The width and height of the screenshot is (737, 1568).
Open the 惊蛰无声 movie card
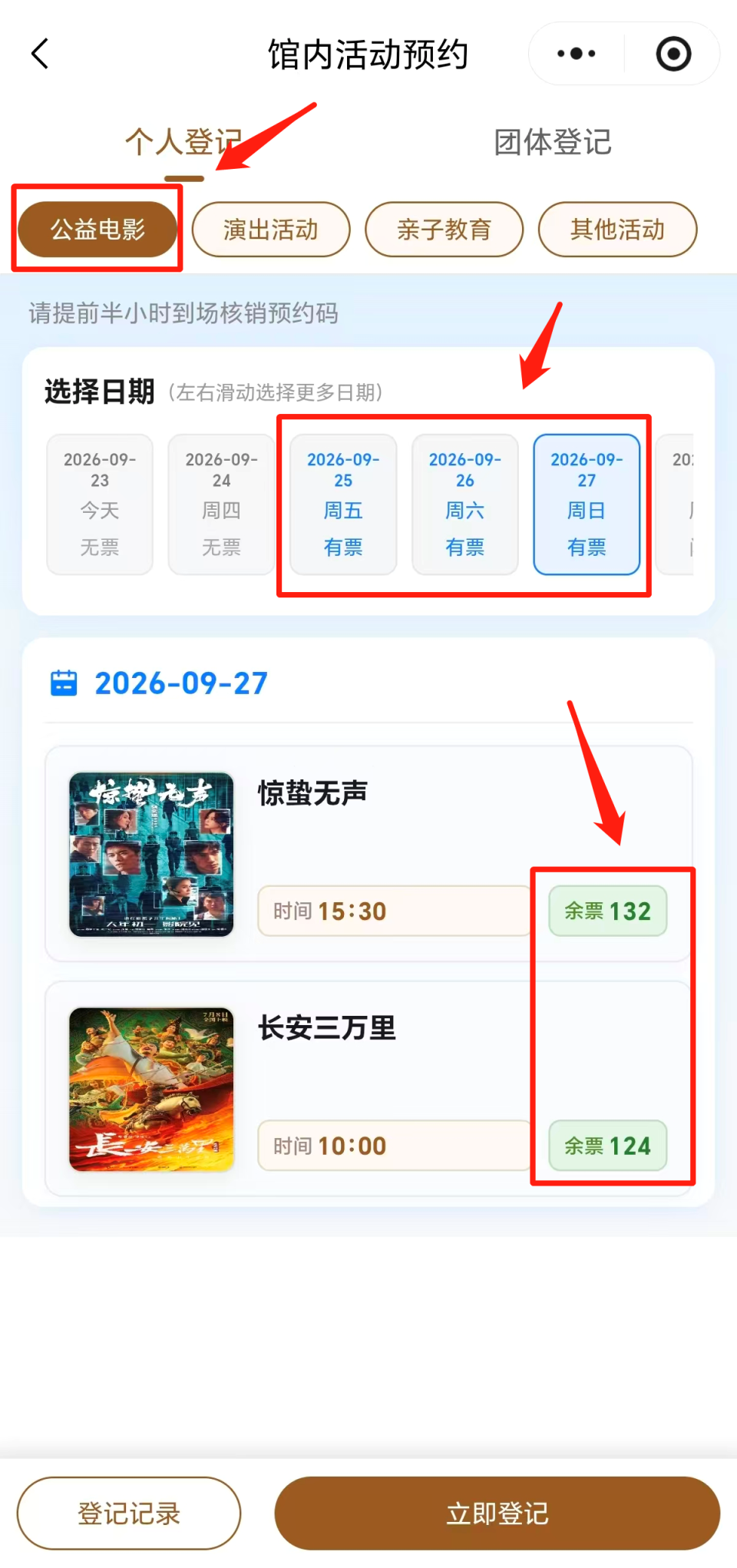point(368,853)
